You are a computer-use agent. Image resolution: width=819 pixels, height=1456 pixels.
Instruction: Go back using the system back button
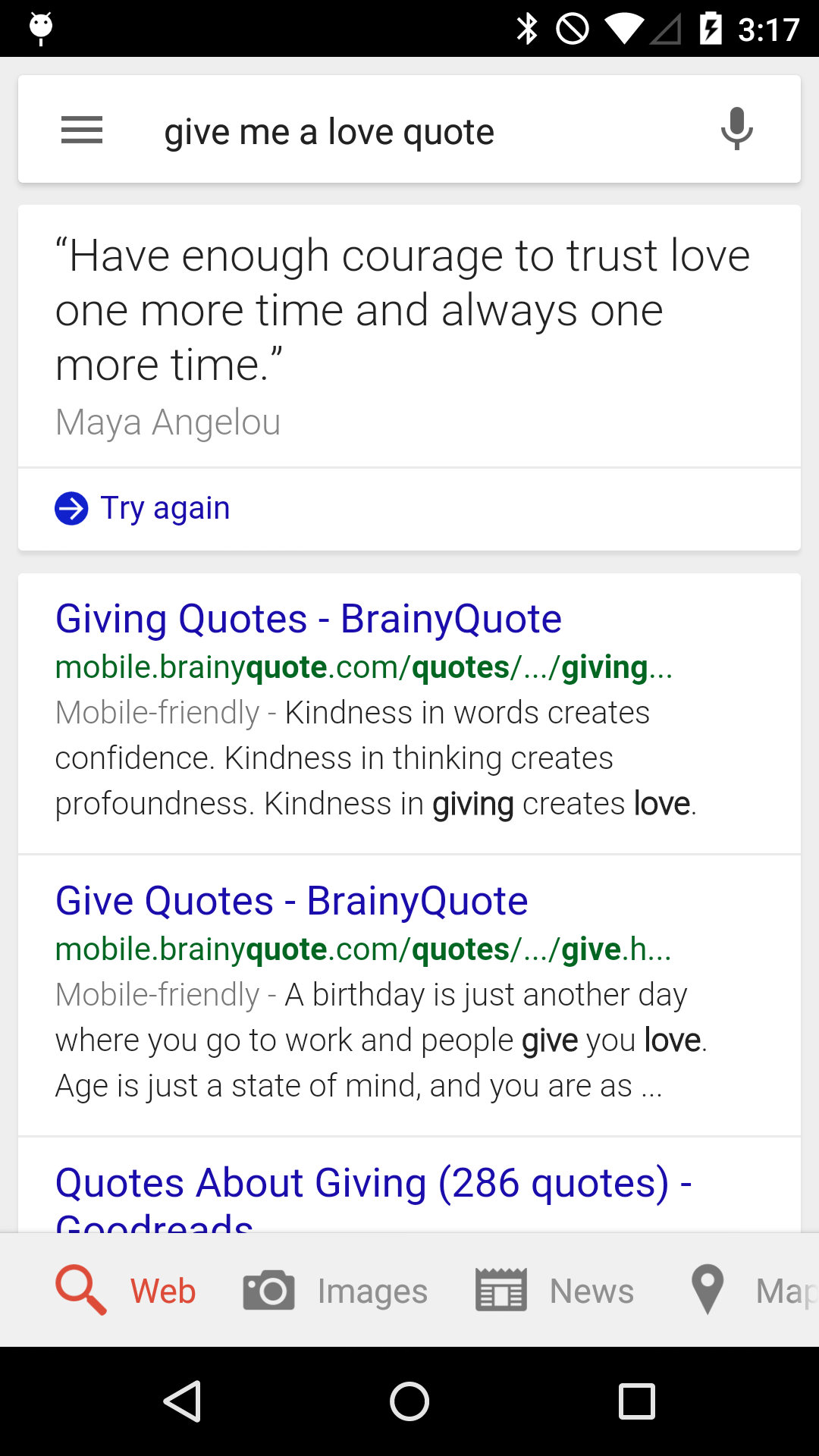[x=182, y=1401]
